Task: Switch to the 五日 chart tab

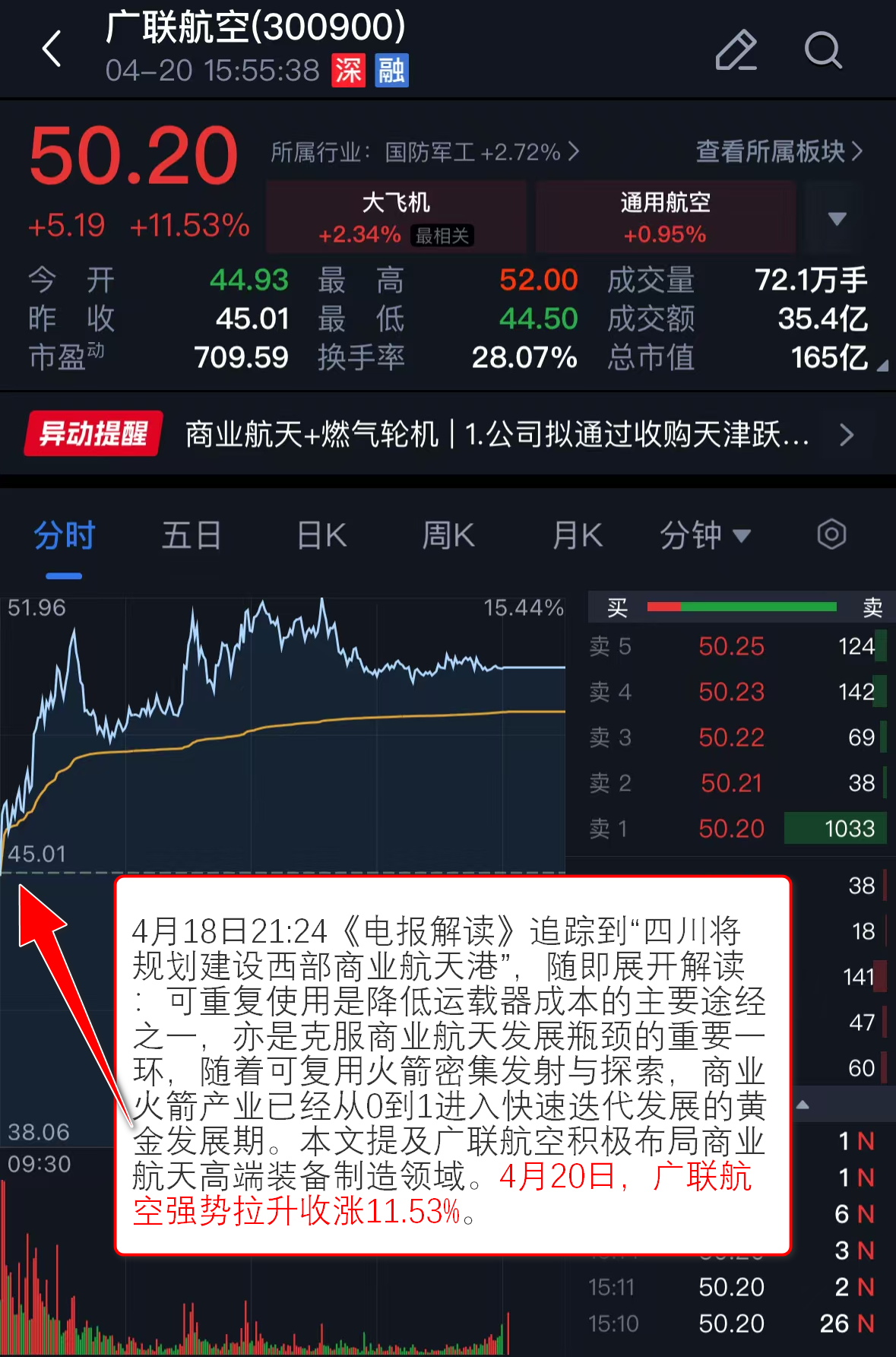Action: pyautogui.click(x=192, y=535)
